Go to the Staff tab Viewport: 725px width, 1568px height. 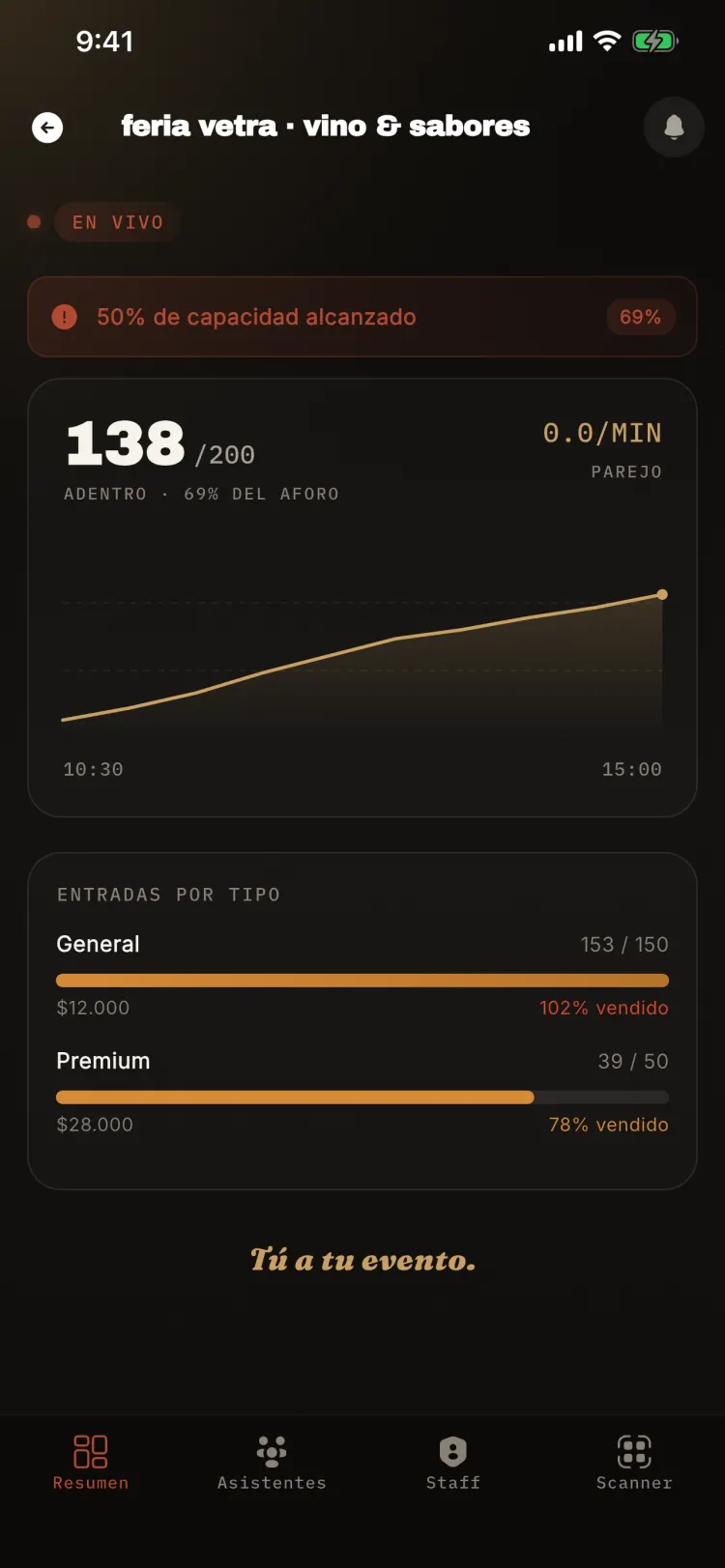453,1463
